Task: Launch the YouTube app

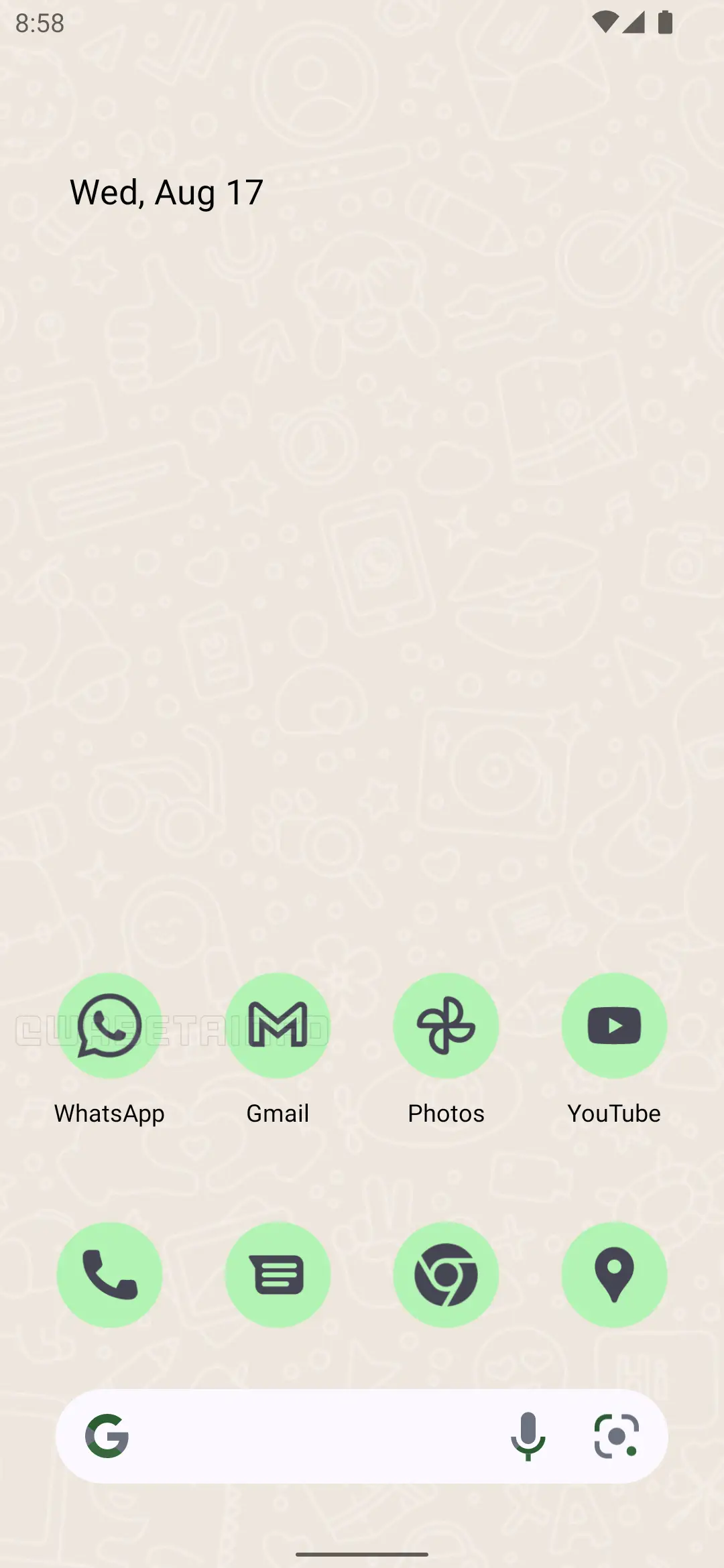Action: (614, 1025)
